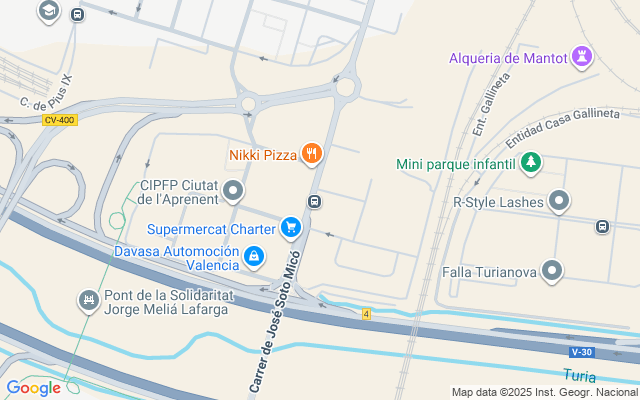Viewport: 640px width, 400px height.
Task: Open the Nikki Pizza restaurant marker
Action: pos(312,153)
